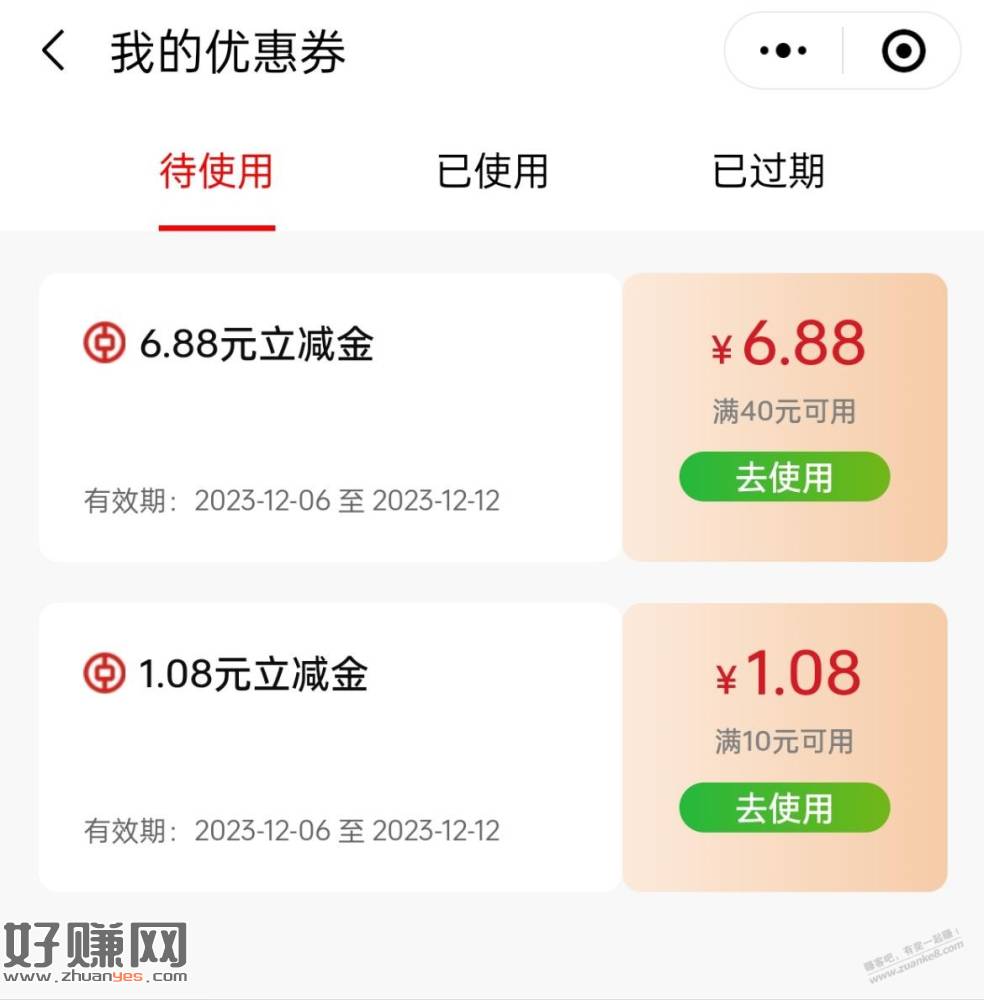Select the 待使用 tab
The width and height of the screenshot is (984, 1000).
[x=216, y=171]
